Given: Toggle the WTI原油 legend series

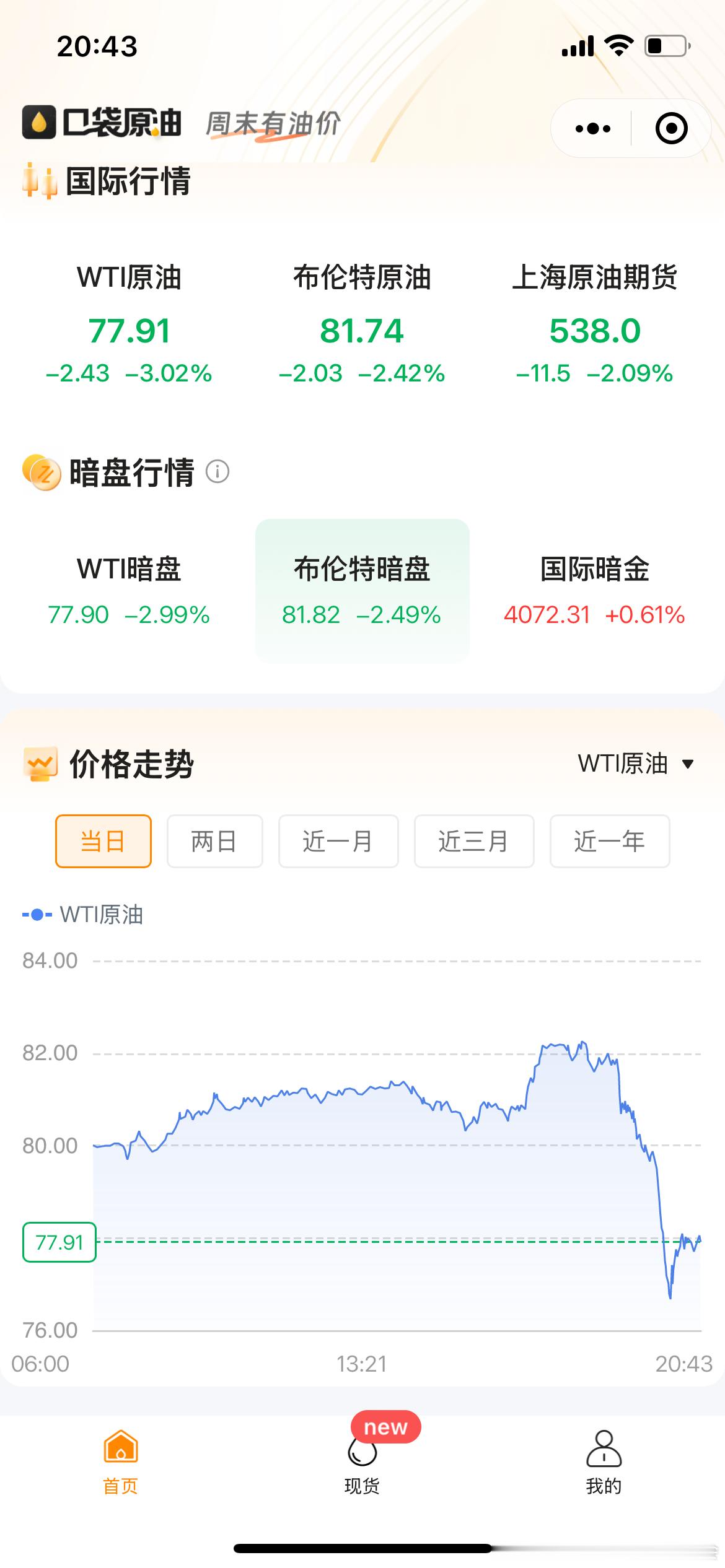Looking at the screenshot, I should click(x=83, y=914).
